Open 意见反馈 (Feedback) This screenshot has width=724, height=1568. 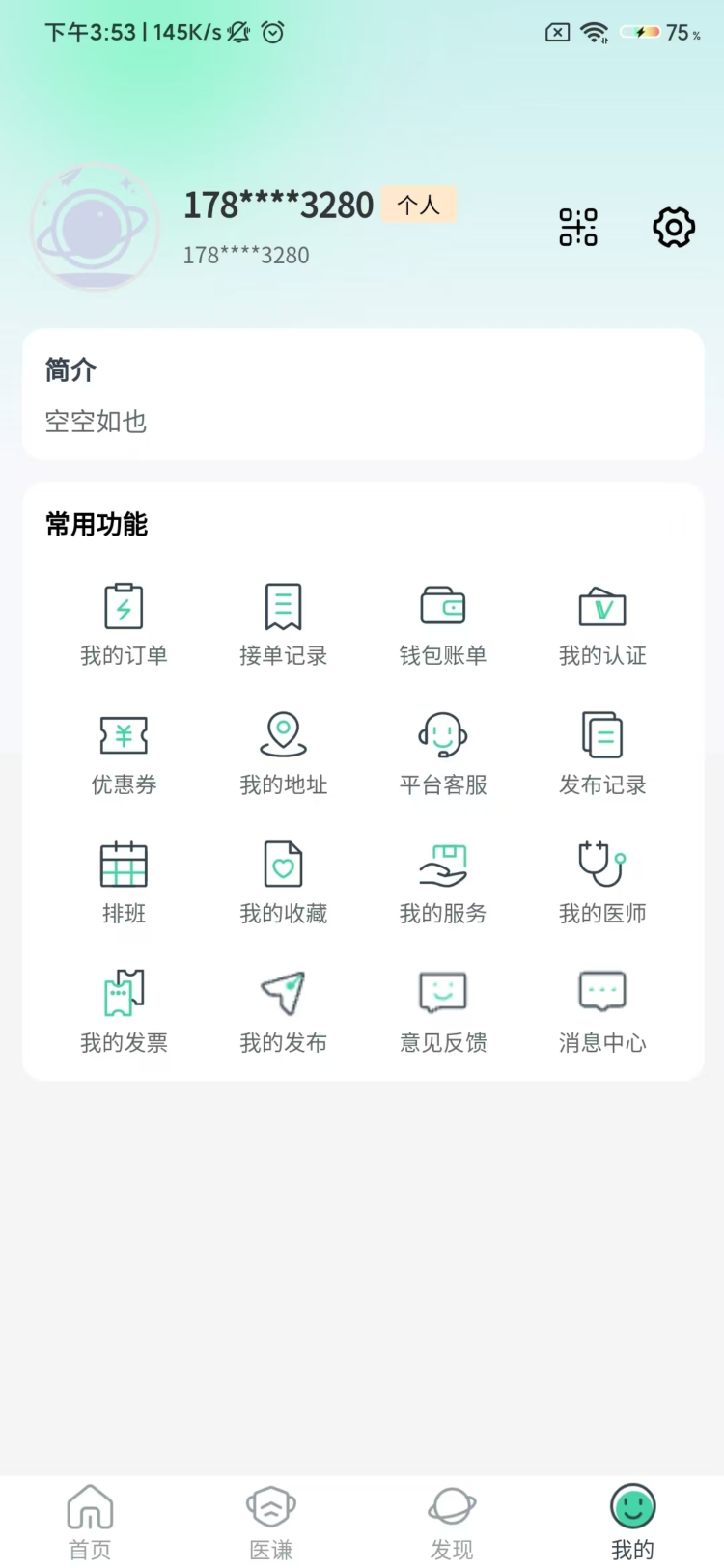442,1008
